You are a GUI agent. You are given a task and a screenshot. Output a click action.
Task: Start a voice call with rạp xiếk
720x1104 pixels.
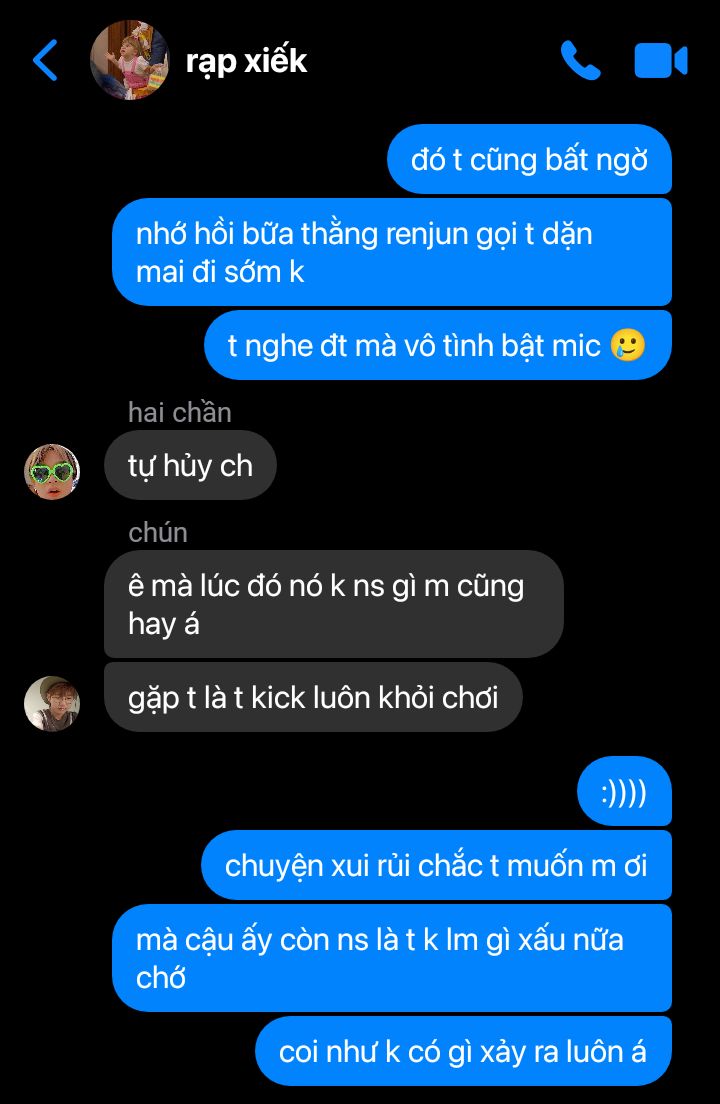(580, 61)
